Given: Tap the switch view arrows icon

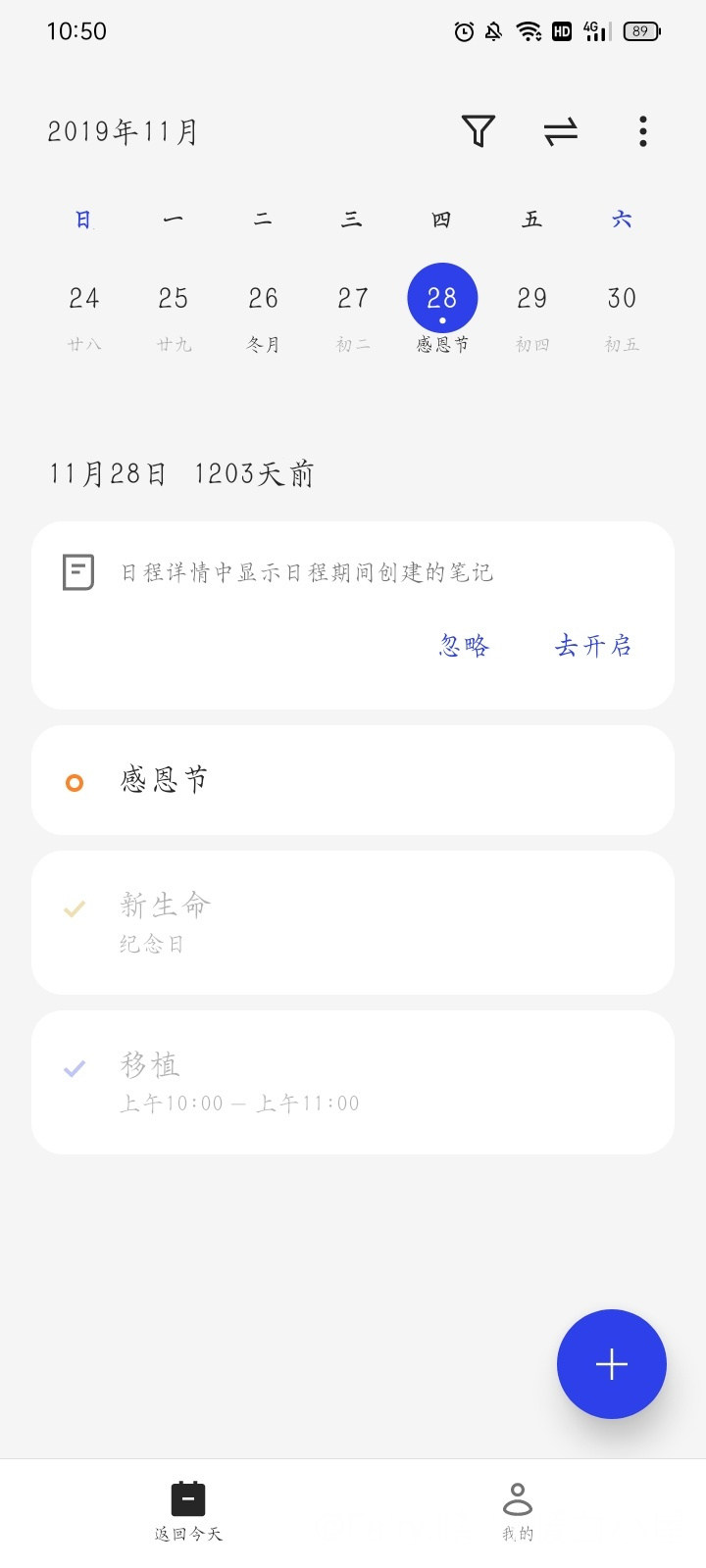Looking at the screenshot, I should (x=561, y=131).
